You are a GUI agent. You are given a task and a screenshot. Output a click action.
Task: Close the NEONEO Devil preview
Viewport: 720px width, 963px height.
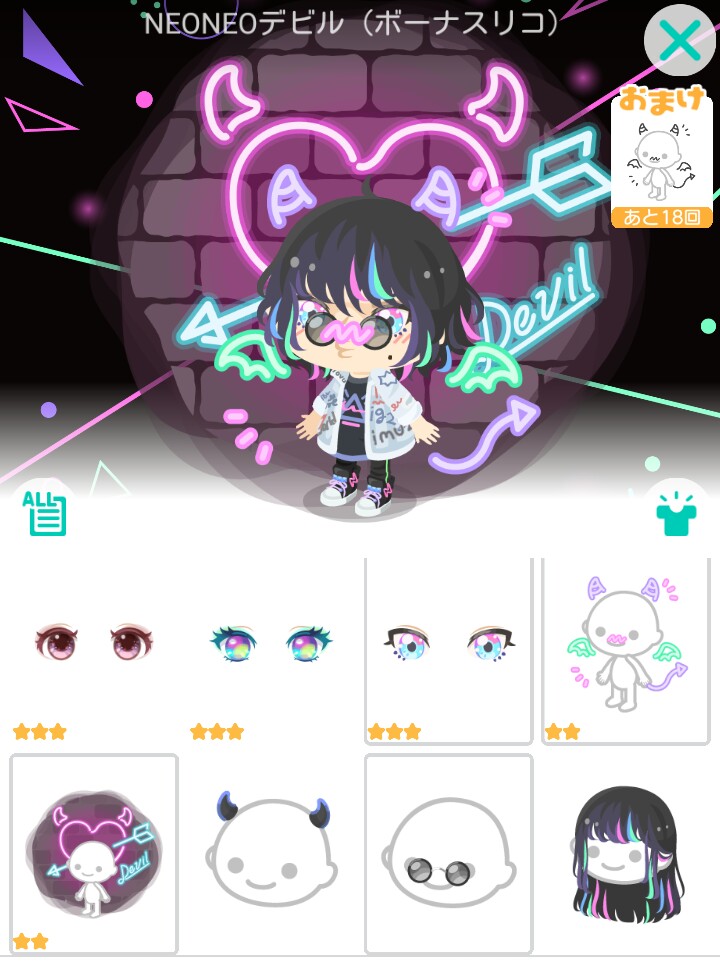(x=680, y=41)
